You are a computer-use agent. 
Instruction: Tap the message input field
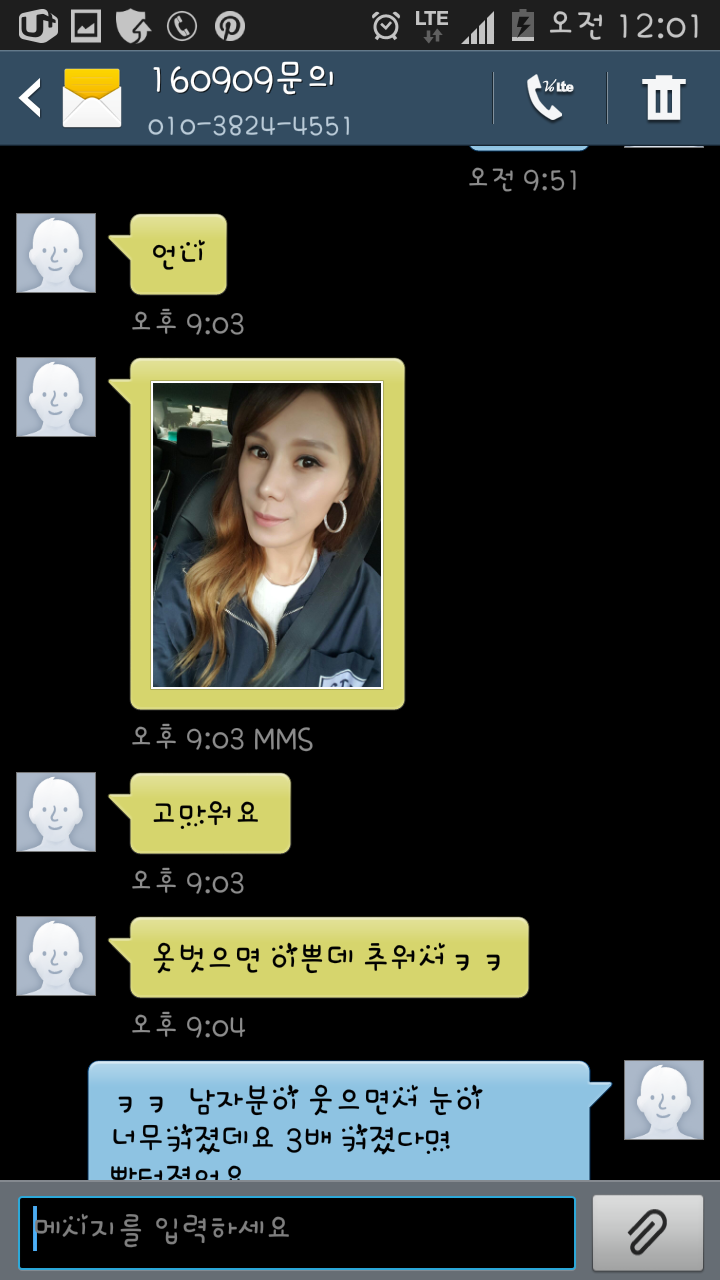tap(297, 1232)
